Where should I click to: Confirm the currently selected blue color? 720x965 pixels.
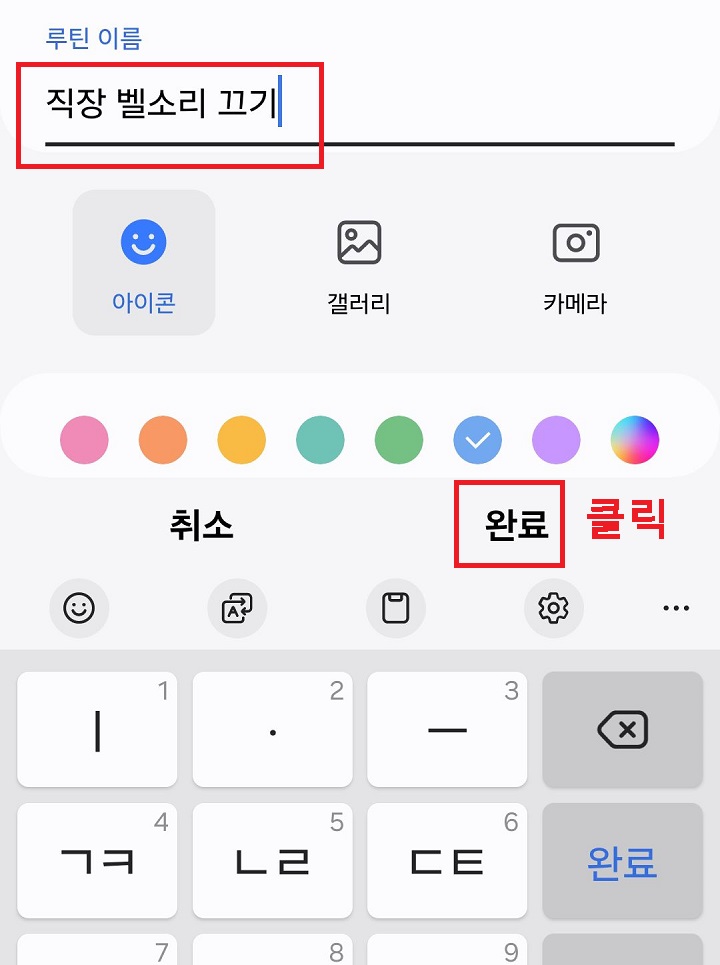tap(477, 440)
